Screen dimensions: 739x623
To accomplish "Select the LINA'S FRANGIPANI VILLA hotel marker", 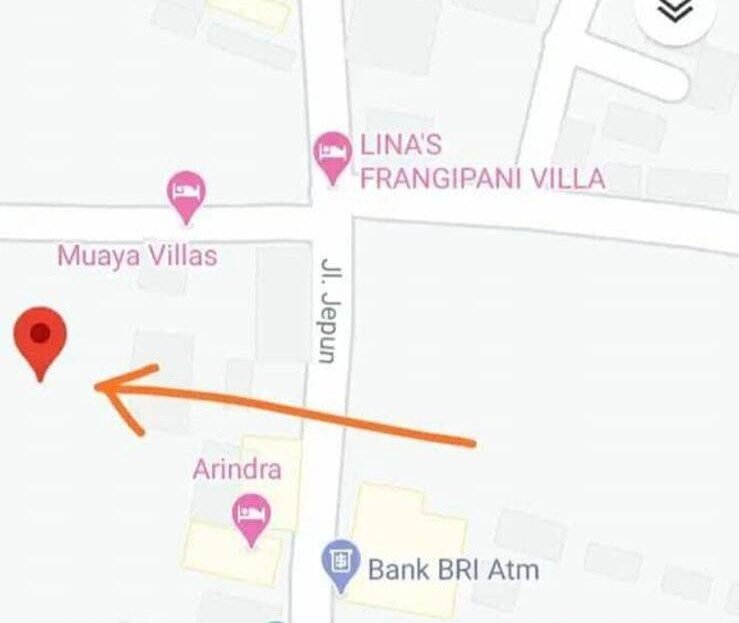I will point(333,155).
